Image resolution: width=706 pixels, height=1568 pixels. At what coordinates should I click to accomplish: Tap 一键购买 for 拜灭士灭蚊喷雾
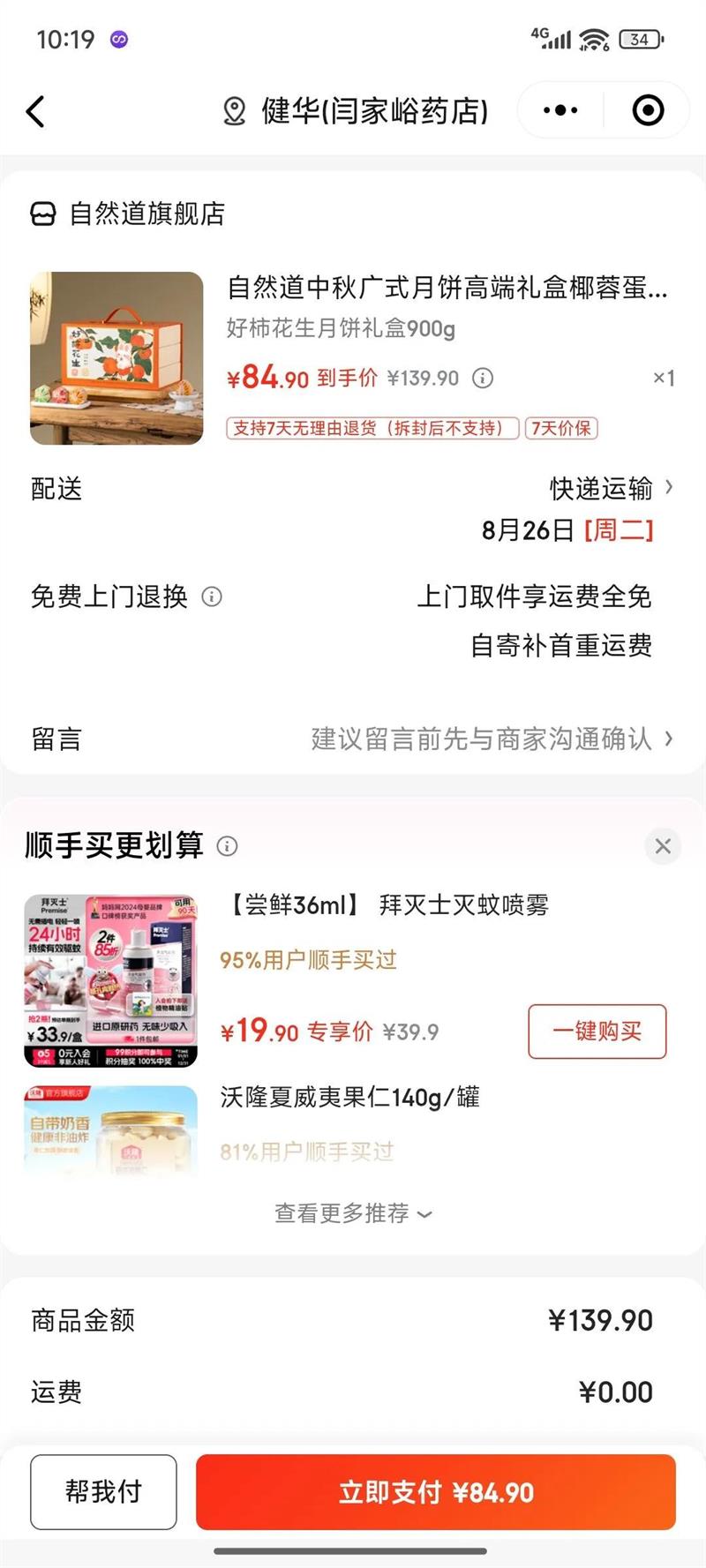597,1031
